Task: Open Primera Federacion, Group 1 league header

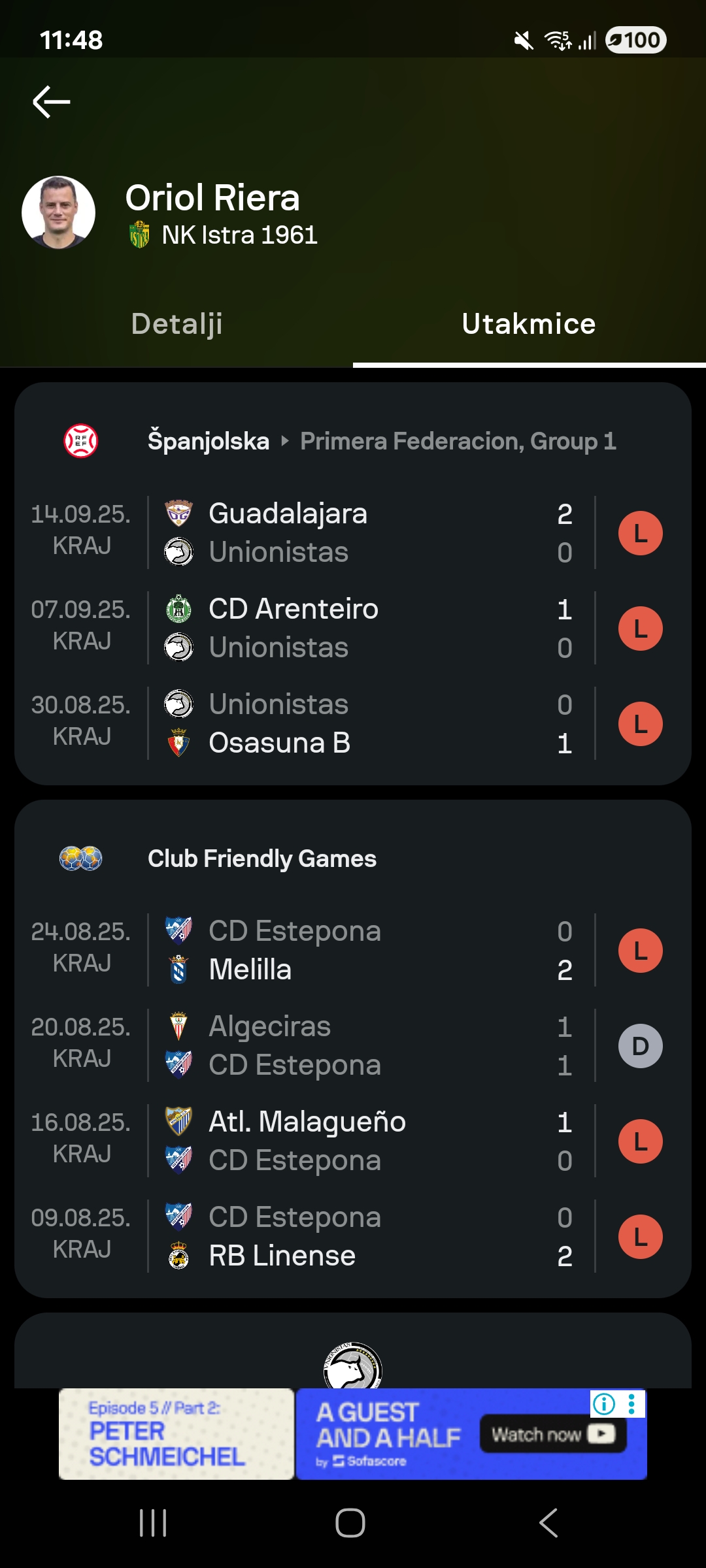Action: [353, 441]
